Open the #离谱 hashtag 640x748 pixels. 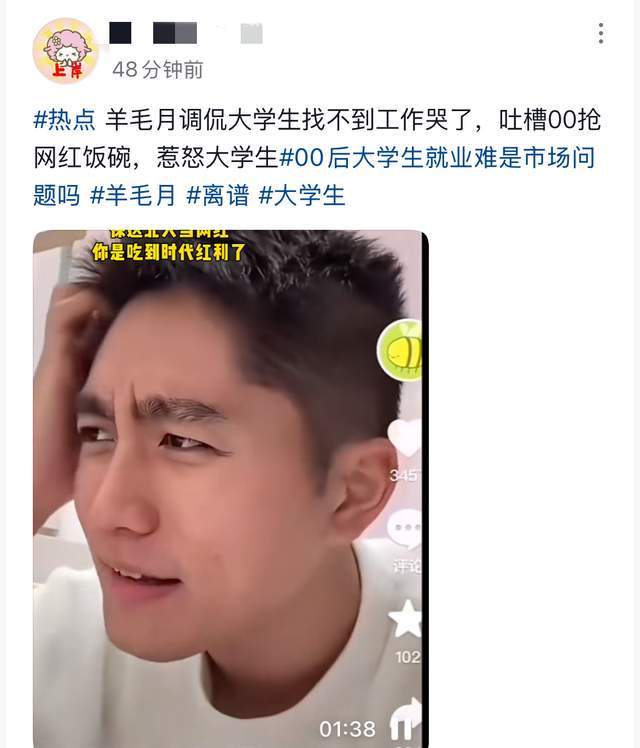(x=217, y=195)
